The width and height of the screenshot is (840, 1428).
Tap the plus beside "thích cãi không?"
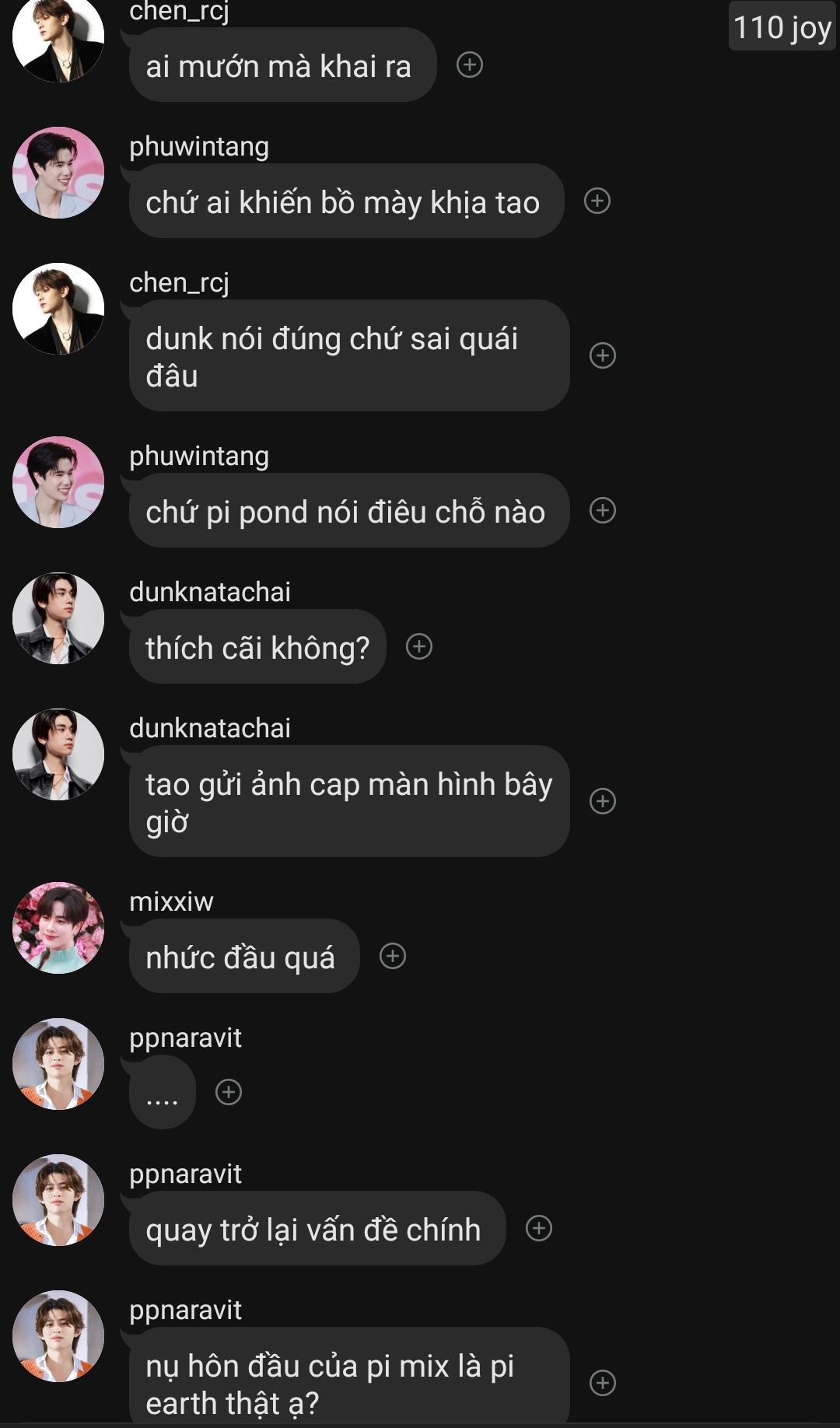[x=419, y=646]
